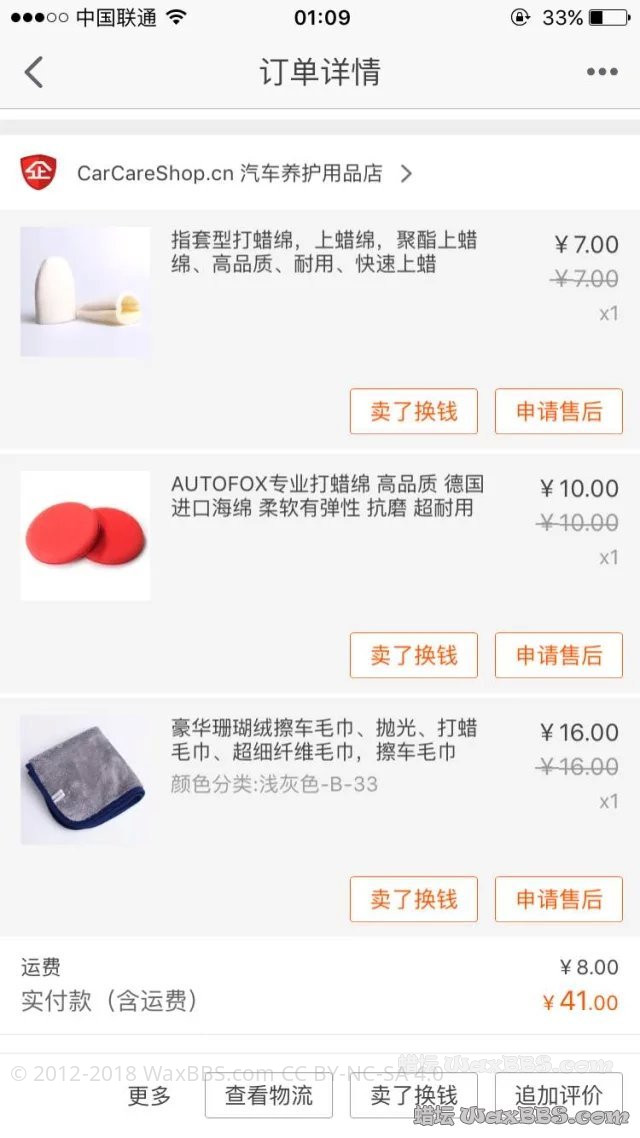Viewport: 640px width, 1138px height.
Task: Tap 卖了换钱 for the AUTOFOX打蜡绵 item
Action: [413, 655]
